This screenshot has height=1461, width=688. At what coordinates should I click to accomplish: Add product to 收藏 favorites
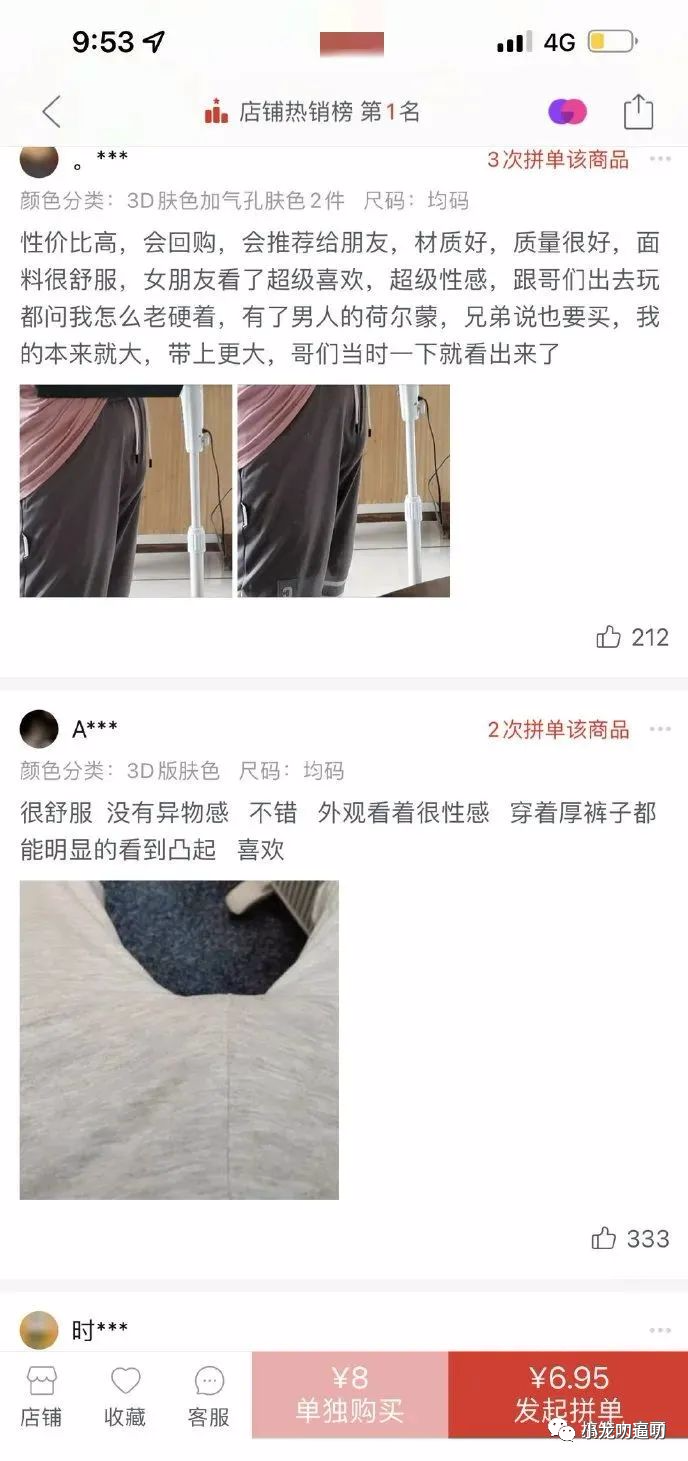point(125,1397)
